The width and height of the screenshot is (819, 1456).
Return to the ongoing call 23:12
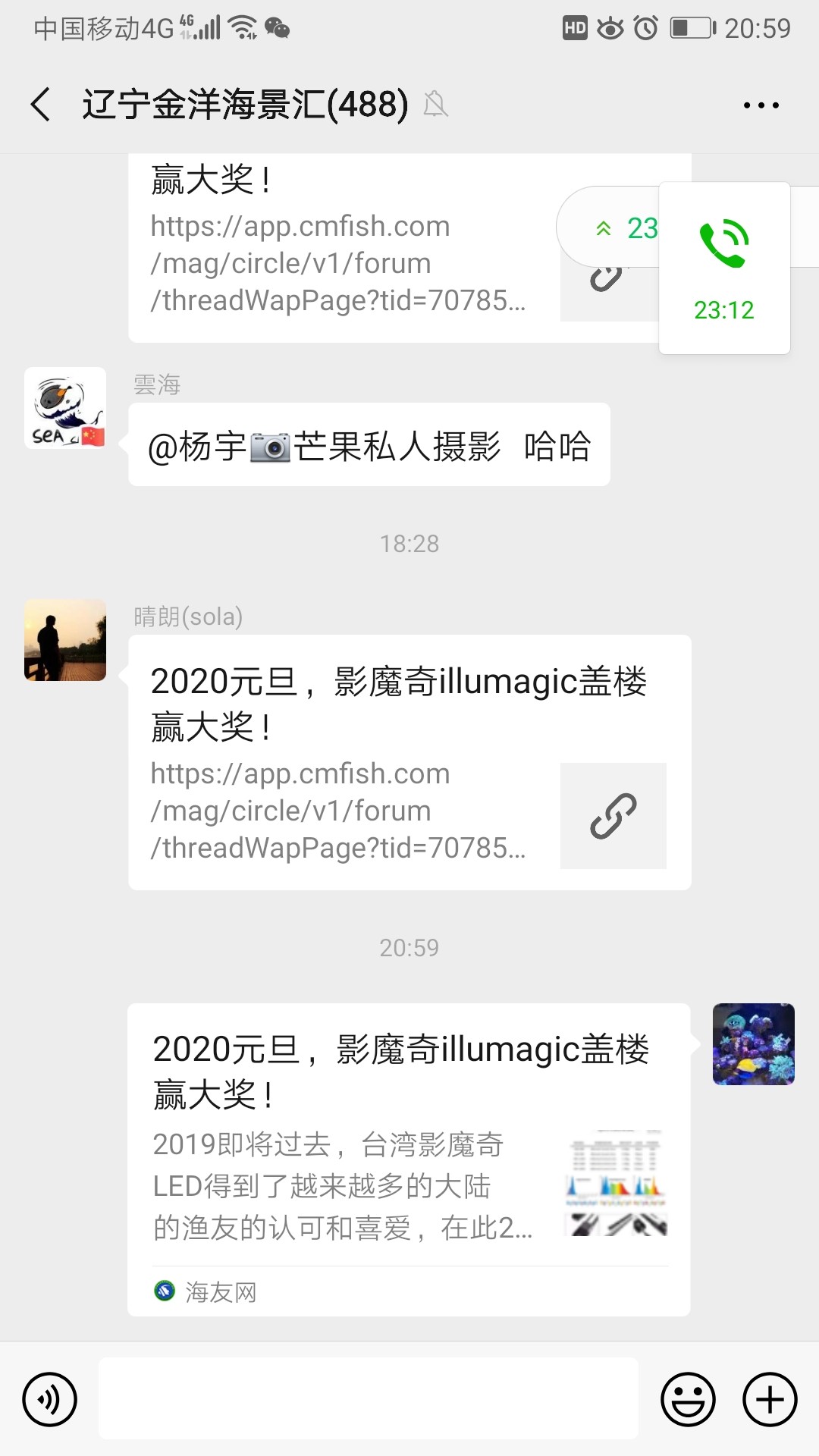click(x=724, y=268)
